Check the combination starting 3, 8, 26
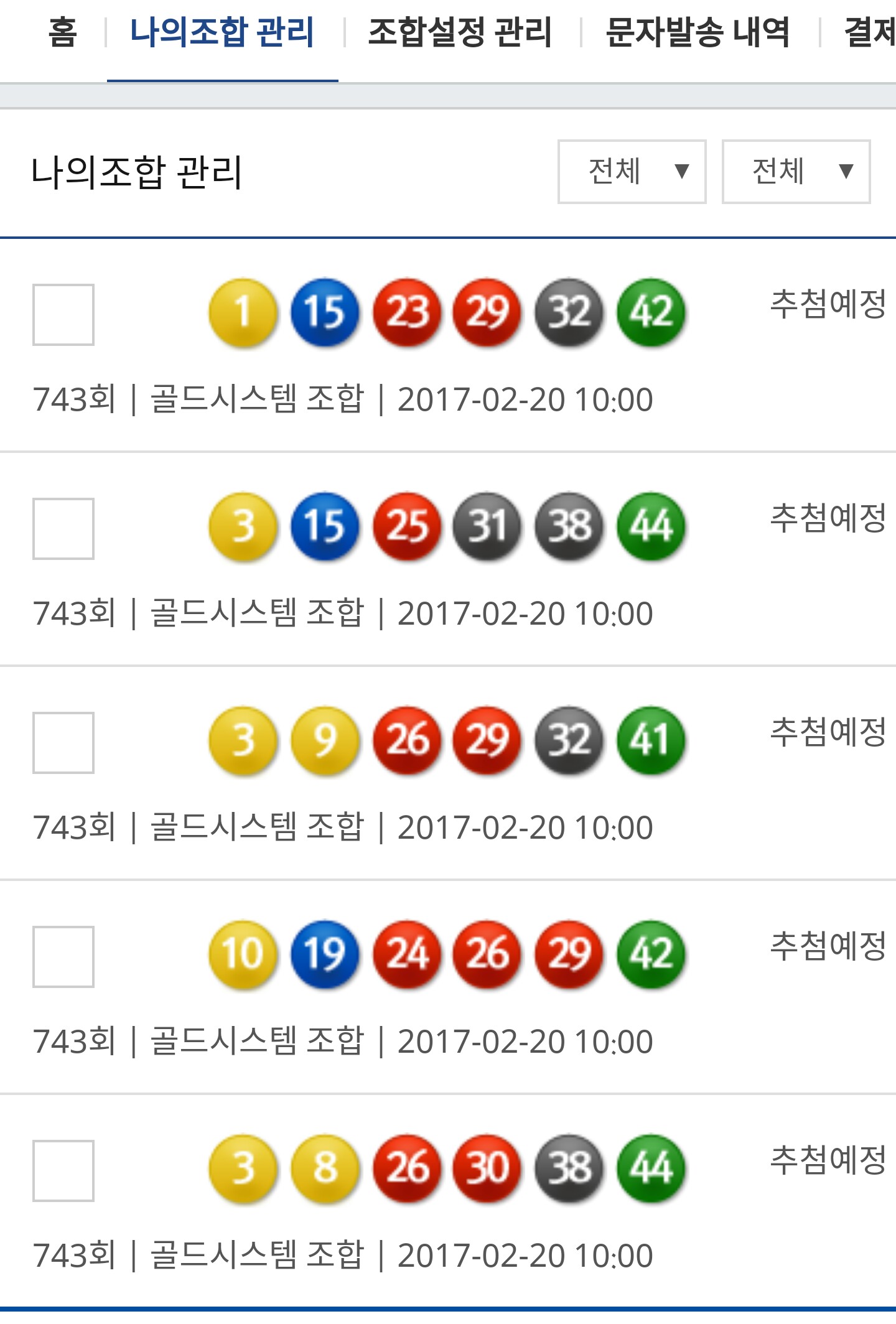 tap(63, 1171)
